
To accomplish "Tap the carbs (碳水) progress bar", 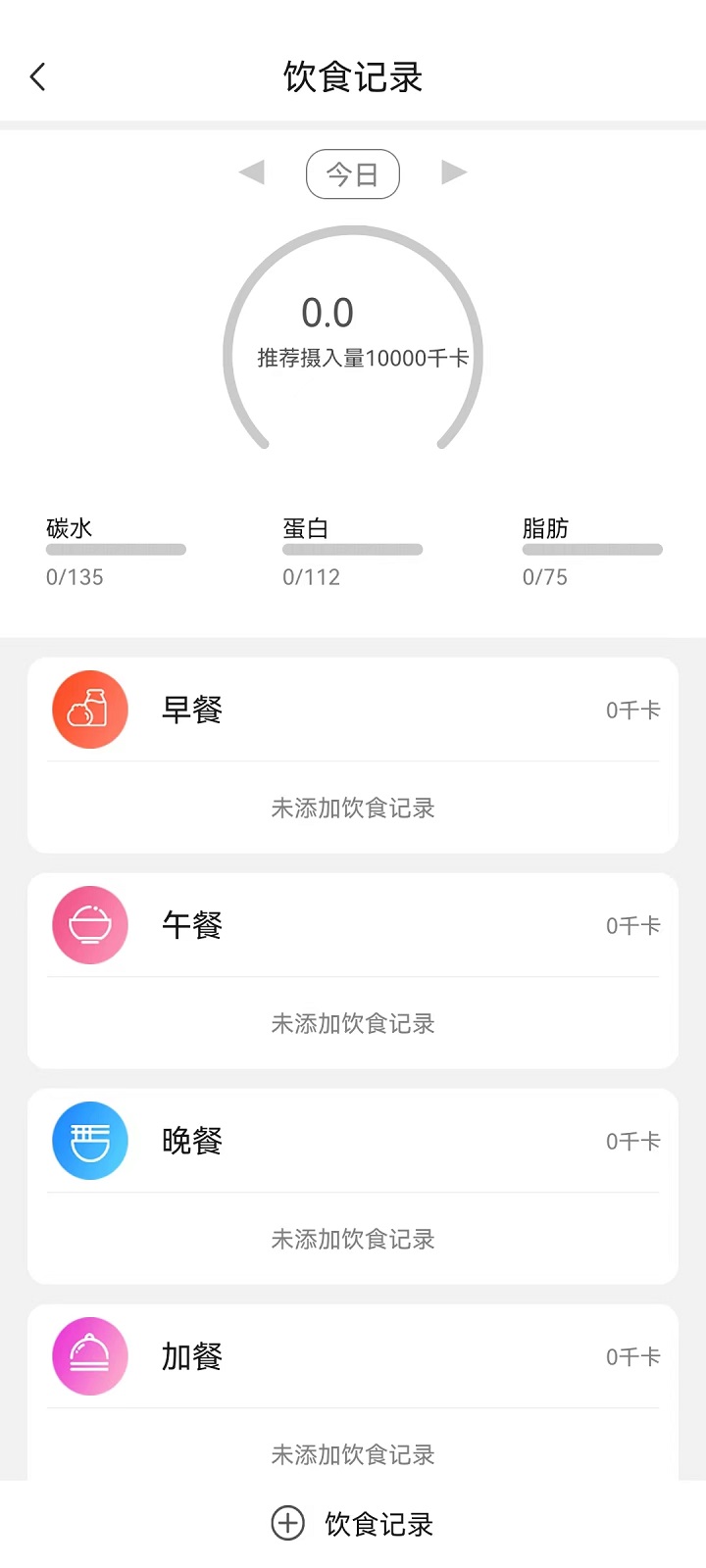I will coord(116,549).
